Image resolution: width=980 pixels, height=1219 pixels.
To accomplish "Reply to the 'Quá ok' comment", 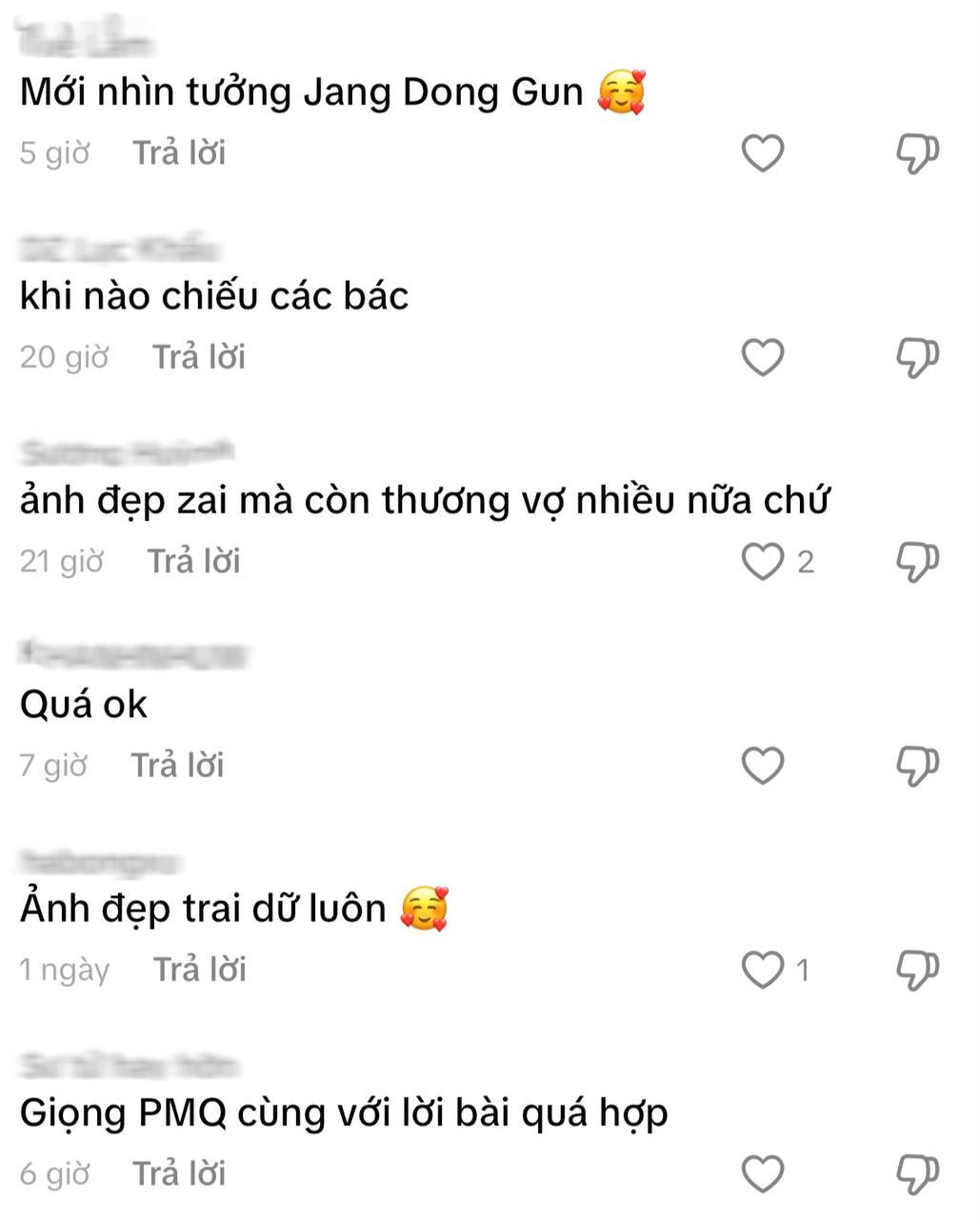I will (x=177, y=766).
